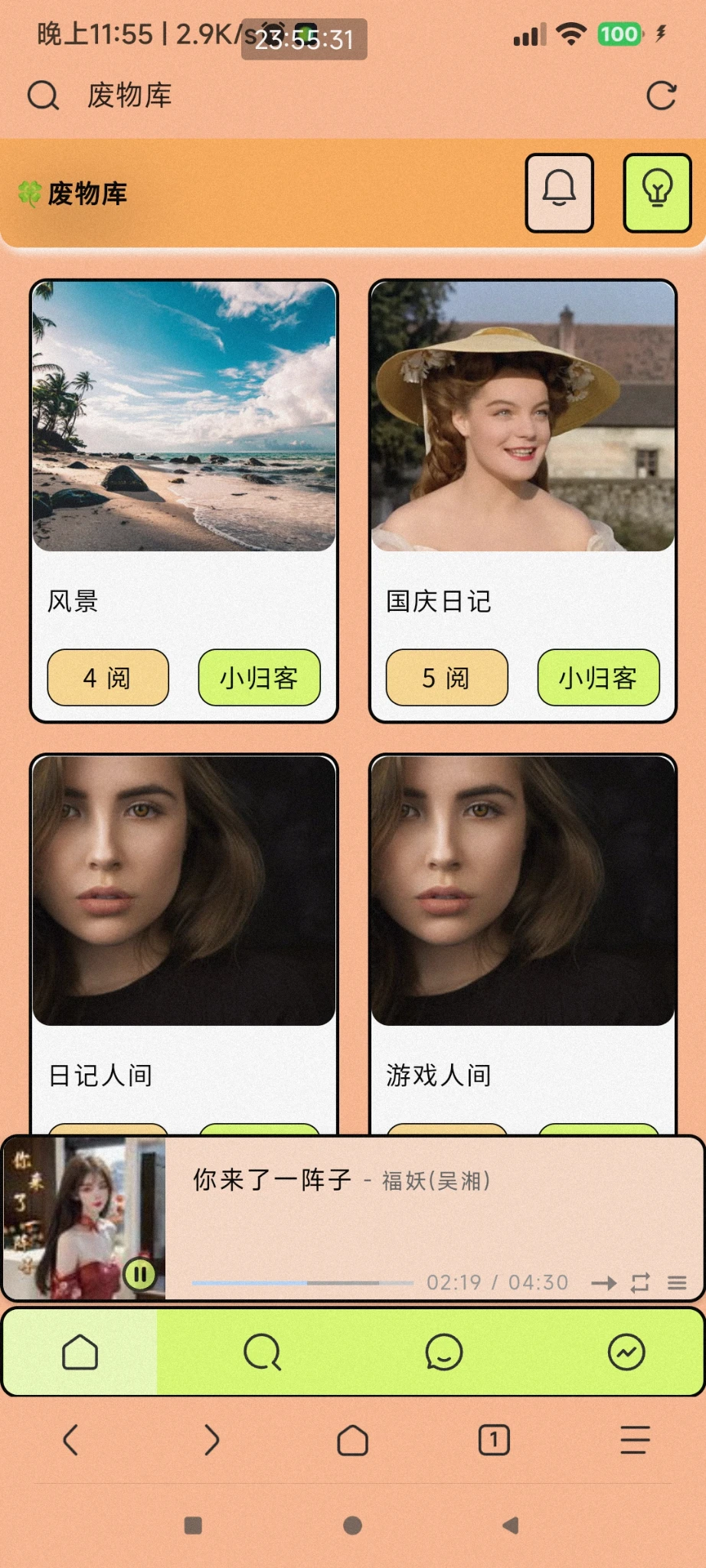Open the music playlist menu
Screen dimensions: 706x1568
pos(677,1283)
